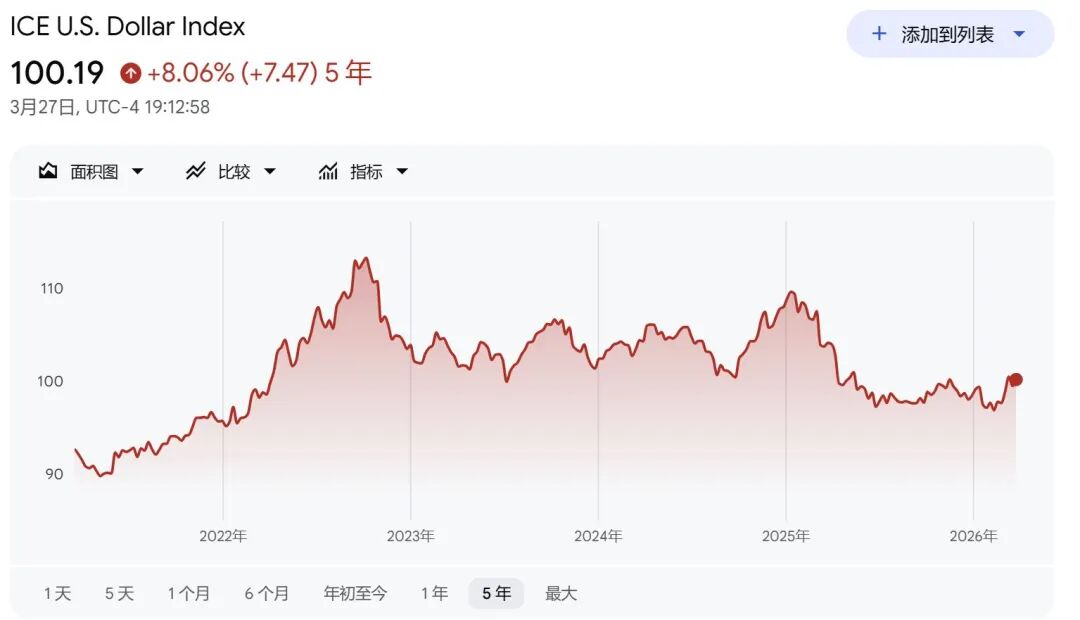Show the 1个月 chart range
Image resolution: width=1080 pixels, height=620 pixels.
point(189,594)
